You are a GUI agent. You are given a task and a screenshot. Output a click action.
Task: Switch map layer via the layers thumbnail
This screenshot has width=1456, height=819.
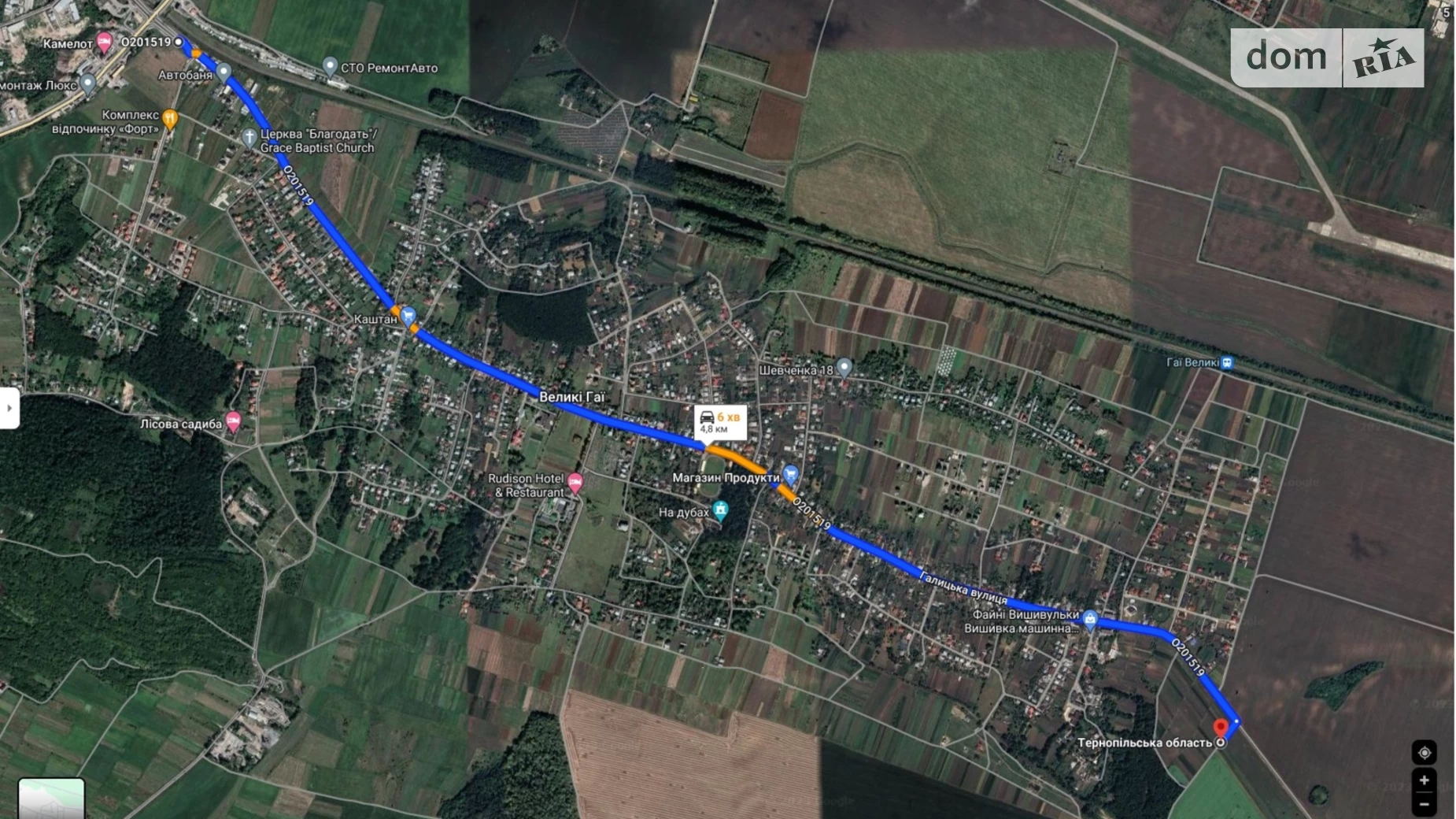click(x=51, y=799)
